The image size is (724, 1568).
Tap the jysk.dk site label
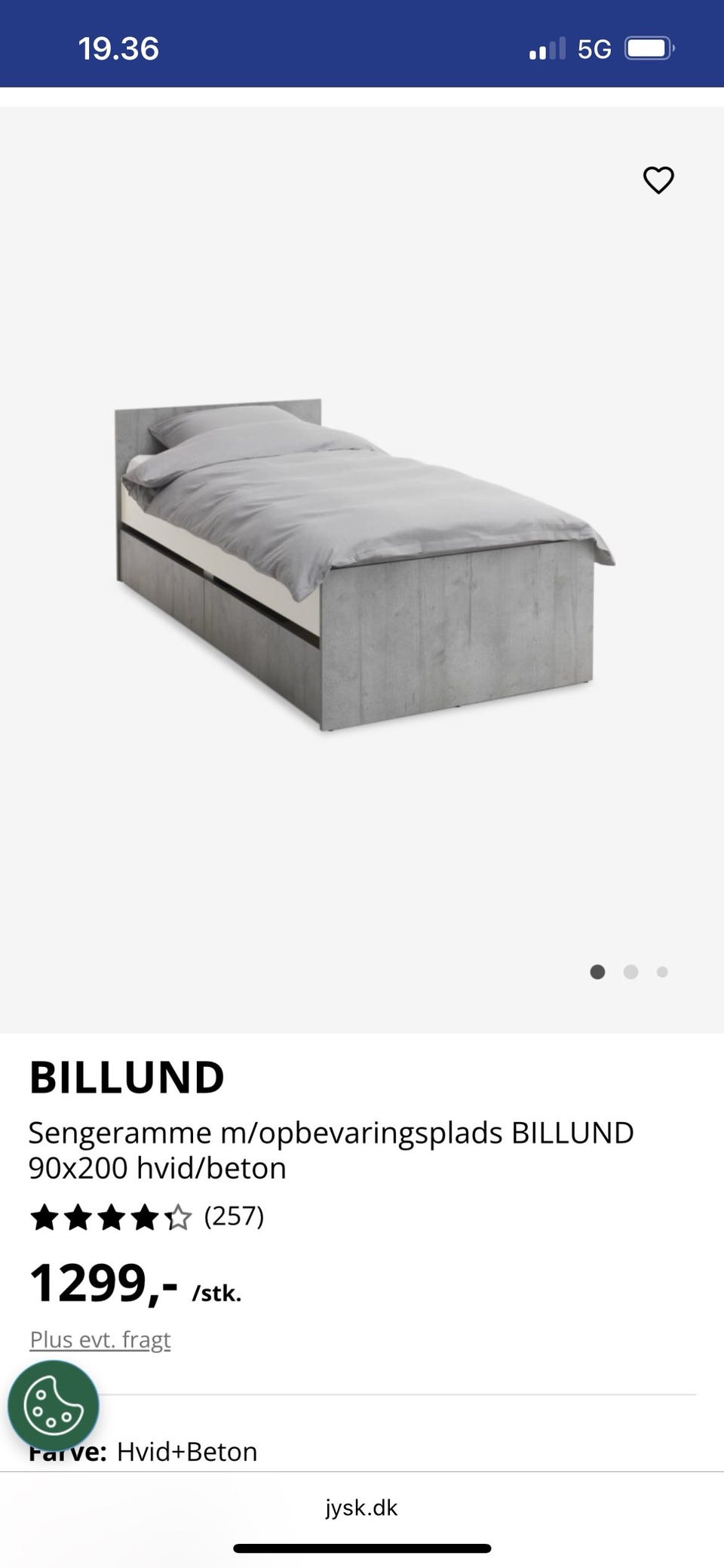(361, 1508)
